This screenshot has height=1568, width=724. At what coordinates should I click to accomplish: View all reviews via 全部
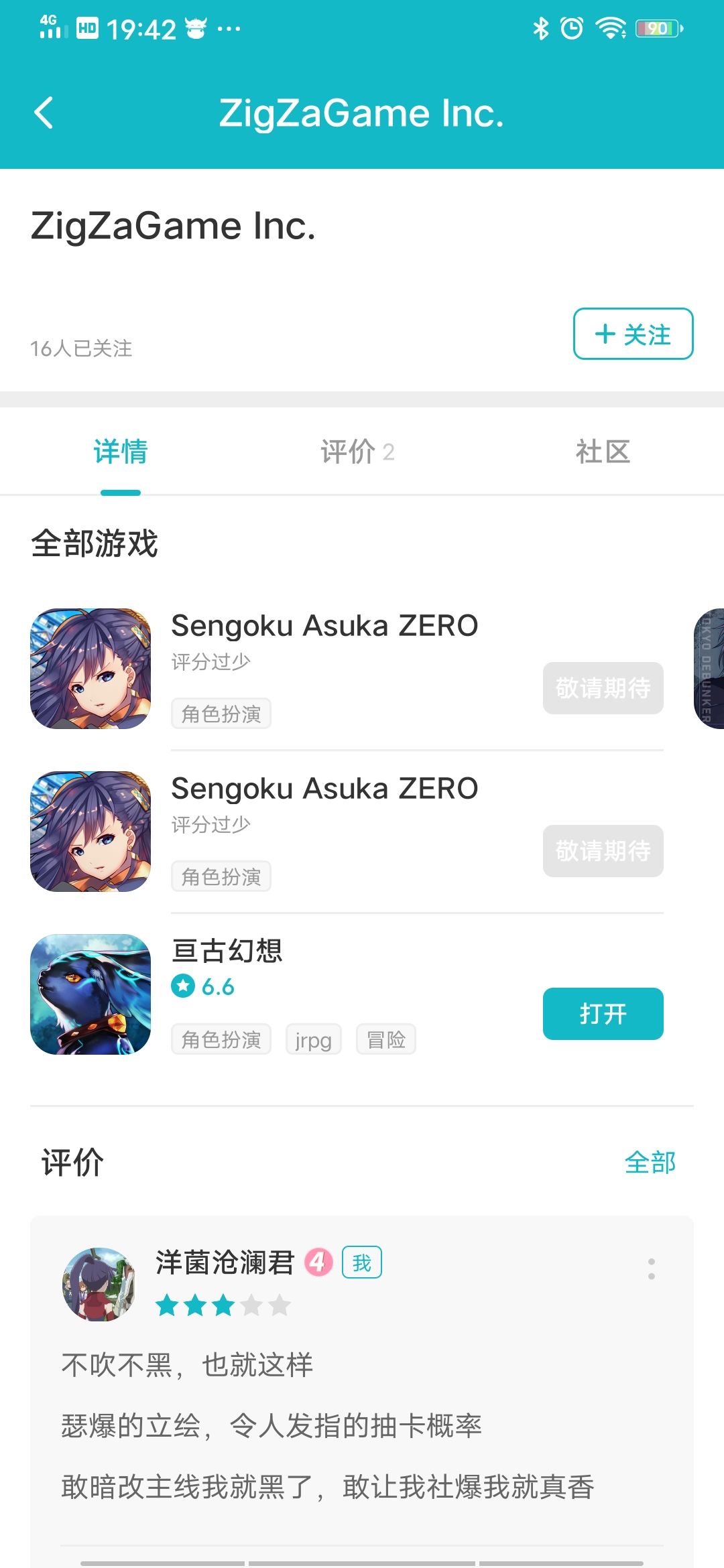click(x=650, y=1162)
